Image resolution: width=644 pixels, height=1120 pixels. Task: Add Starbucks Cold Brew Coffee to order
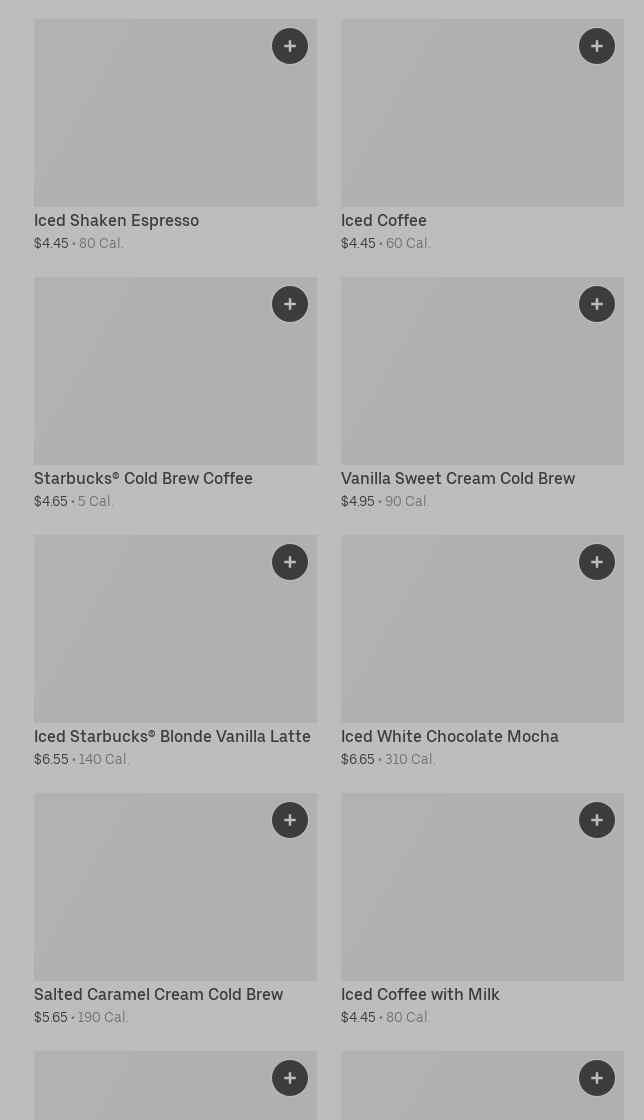(290, 304)
